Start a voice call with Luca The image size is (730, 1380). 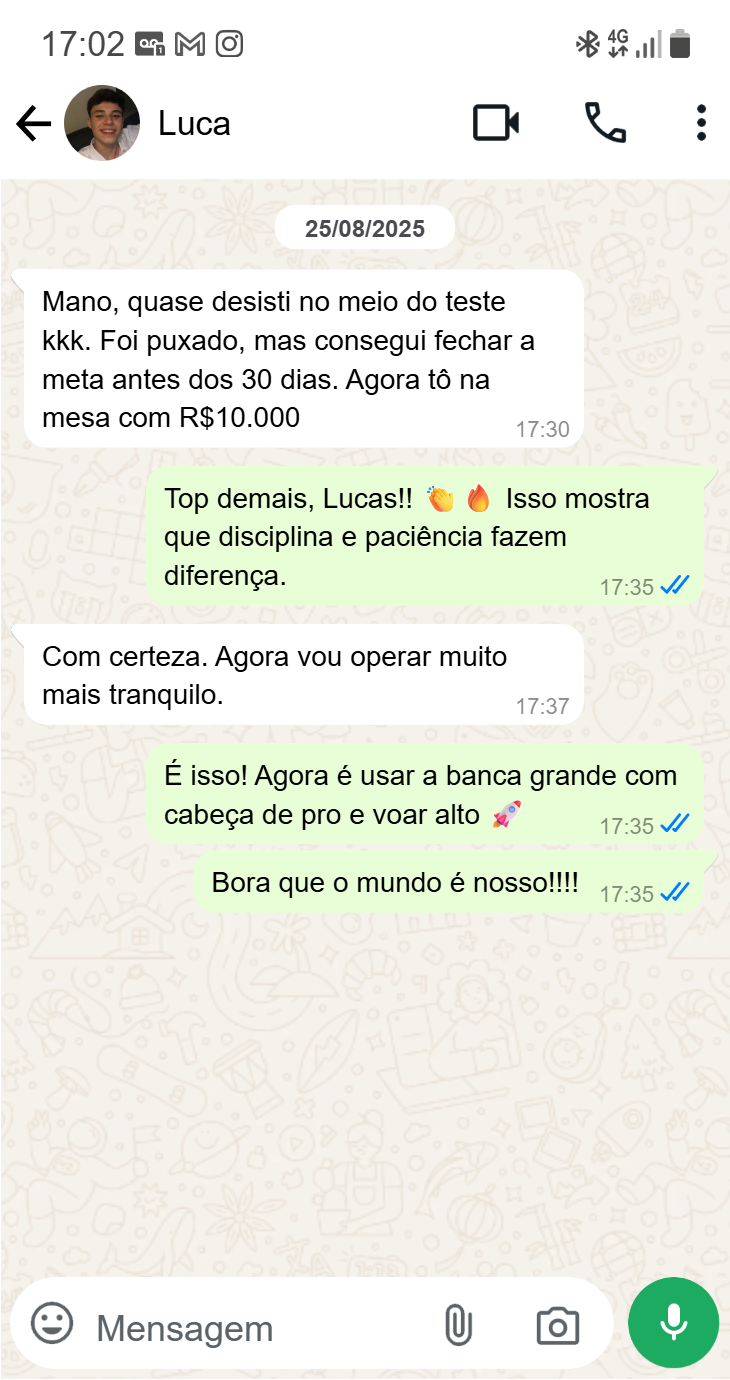click(x=605, y=123)
